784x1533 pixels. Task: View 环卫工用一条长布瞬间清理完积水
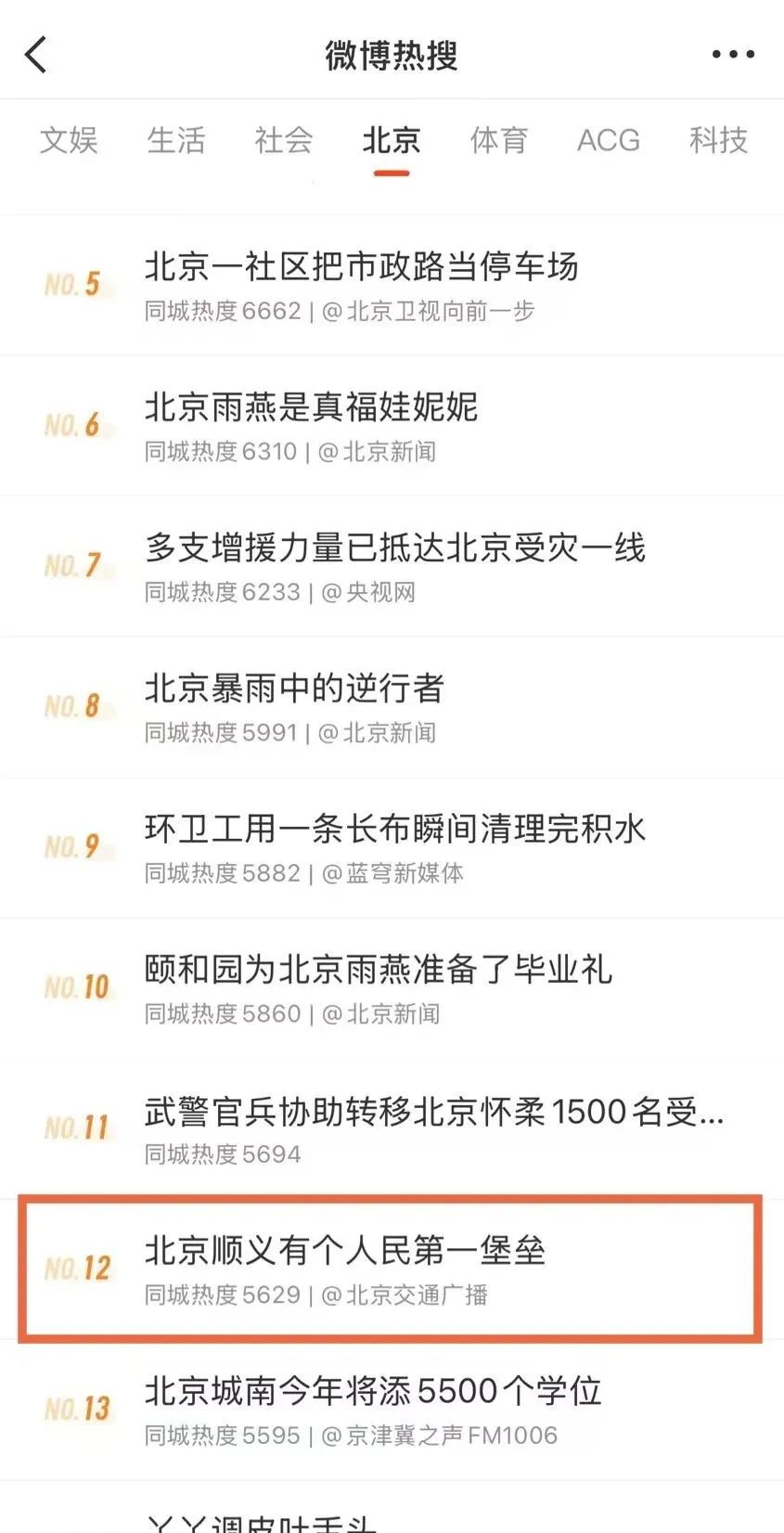[394, 829]
